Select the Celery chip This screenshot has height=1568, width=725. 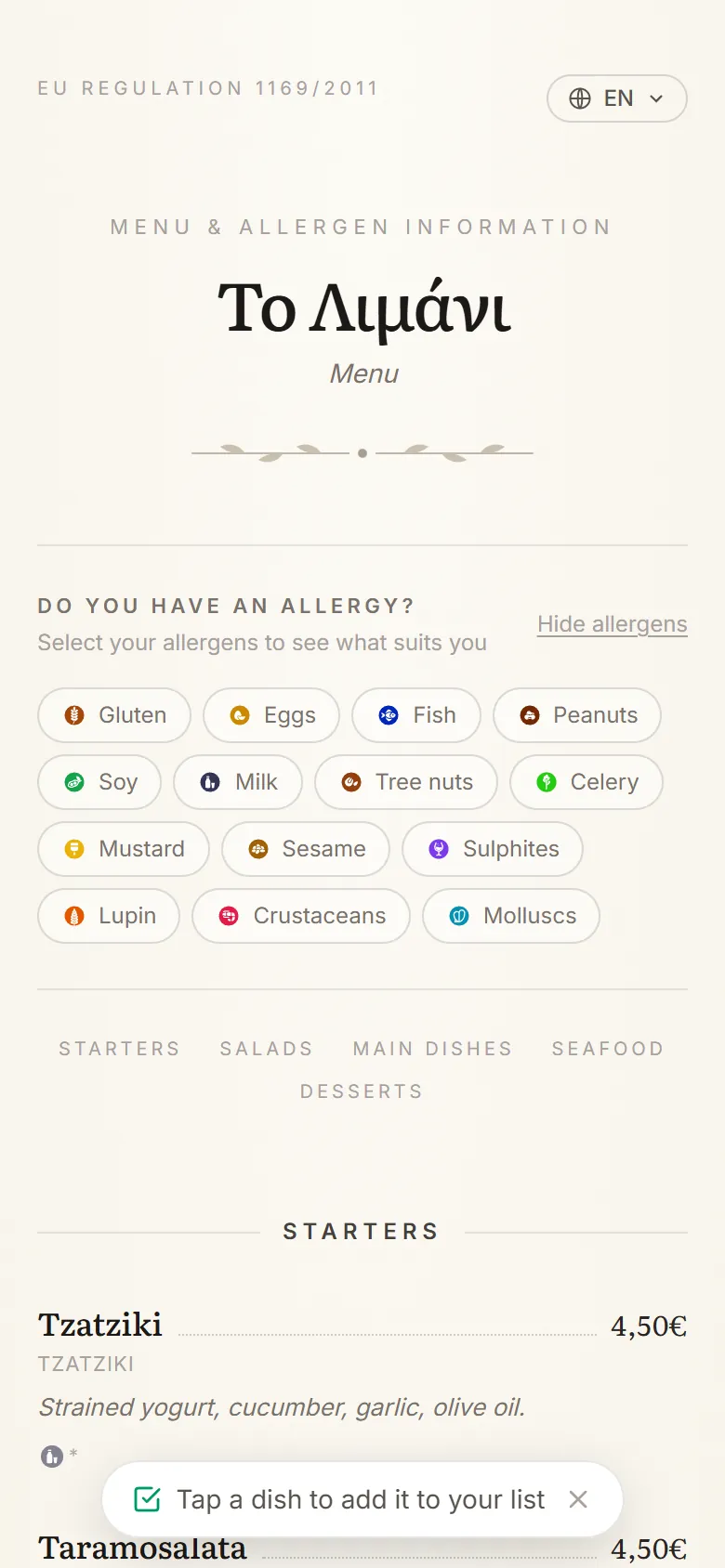click(x=587, y=782)
